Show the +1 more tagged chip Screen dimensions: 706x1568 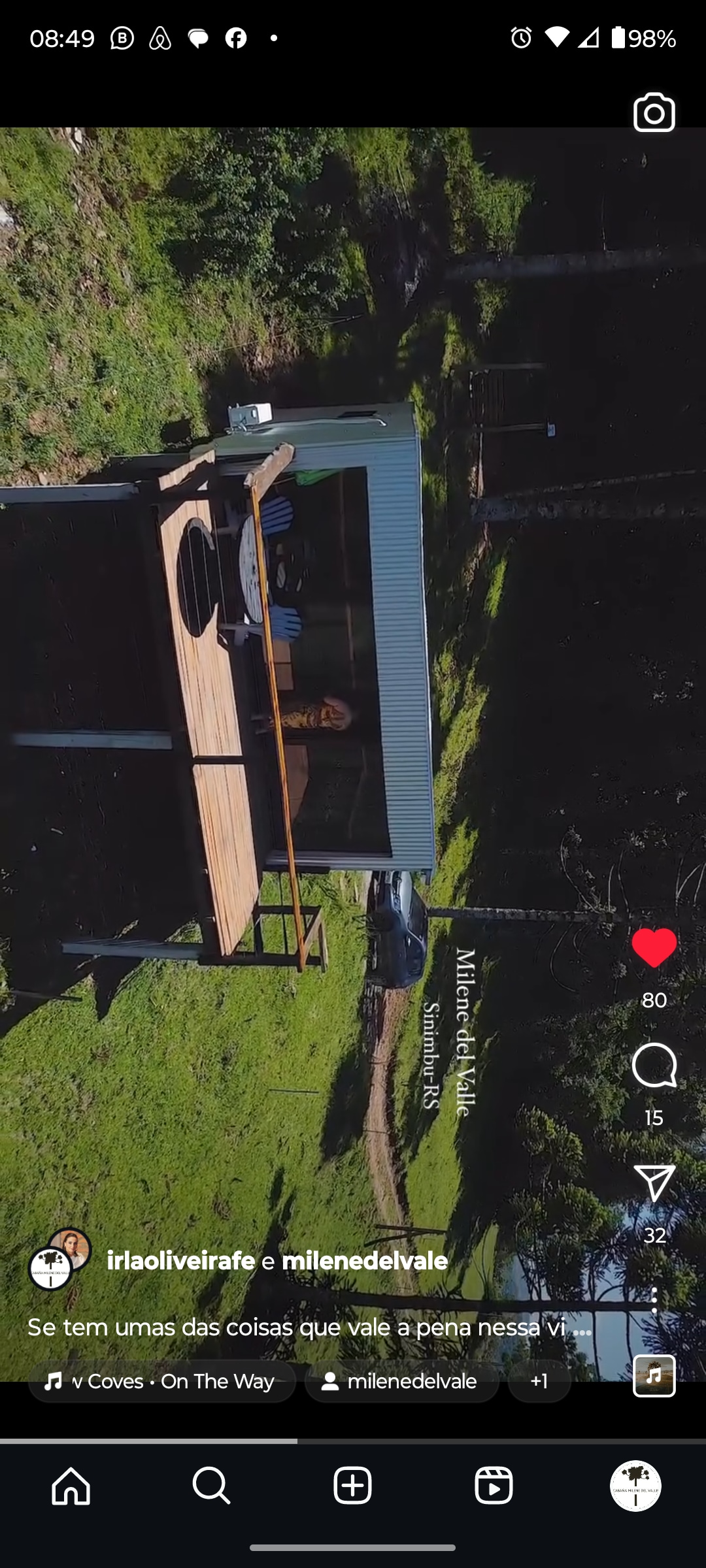pos(539,1381)
